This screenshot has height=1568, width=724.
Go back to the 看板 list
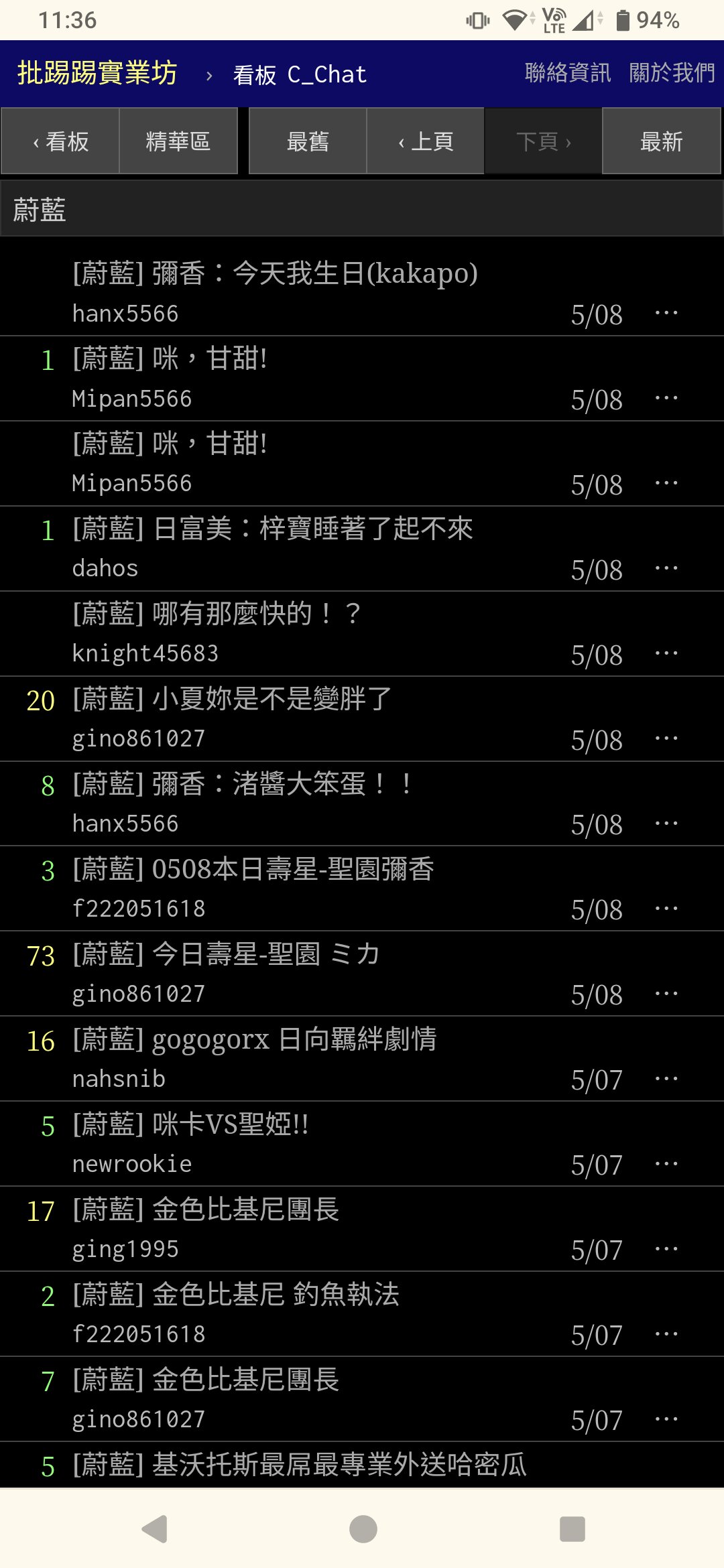tap(60, 141)
